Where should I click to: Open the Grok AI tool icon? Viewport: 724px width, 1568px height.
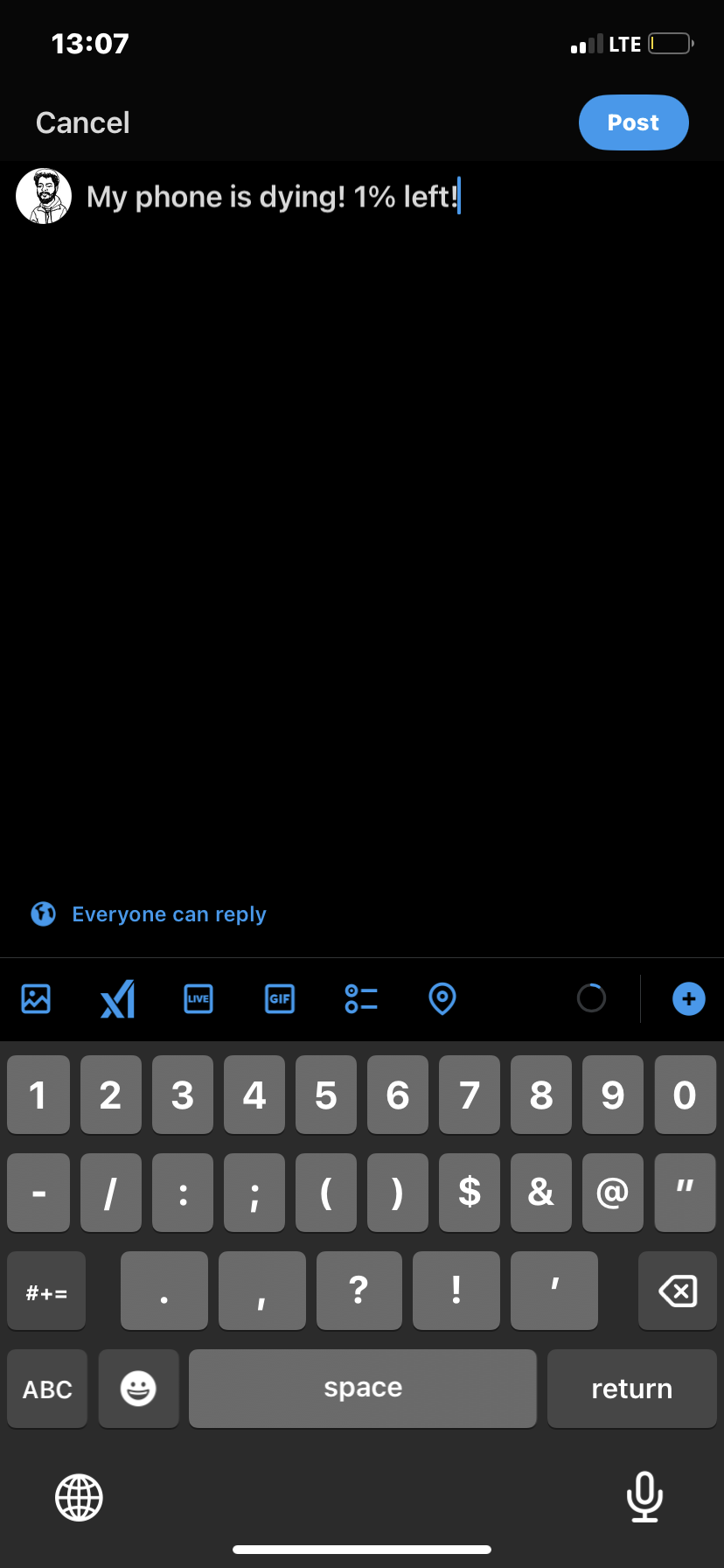[117, 998]
